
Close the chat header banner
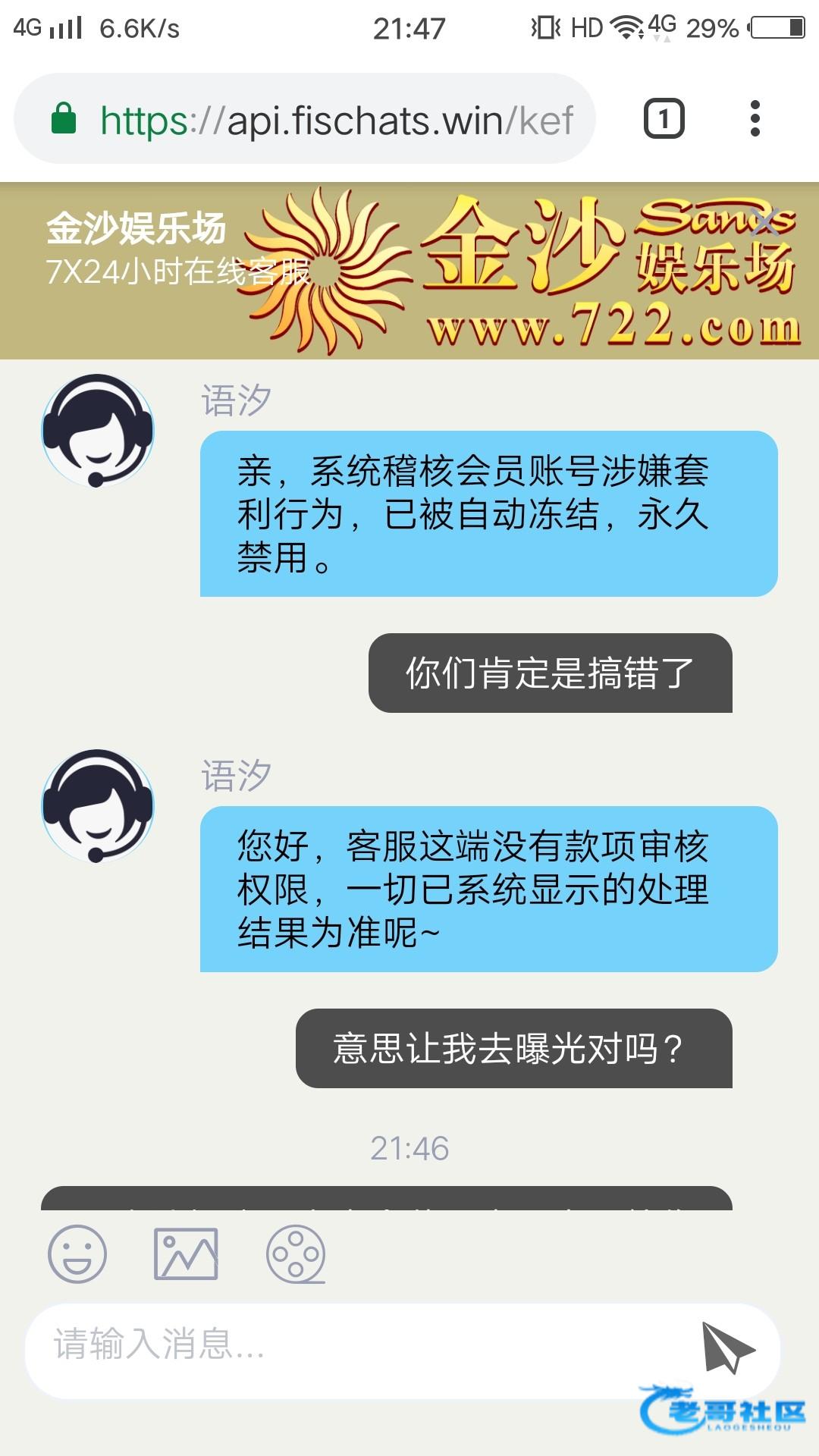coord(766,222)
